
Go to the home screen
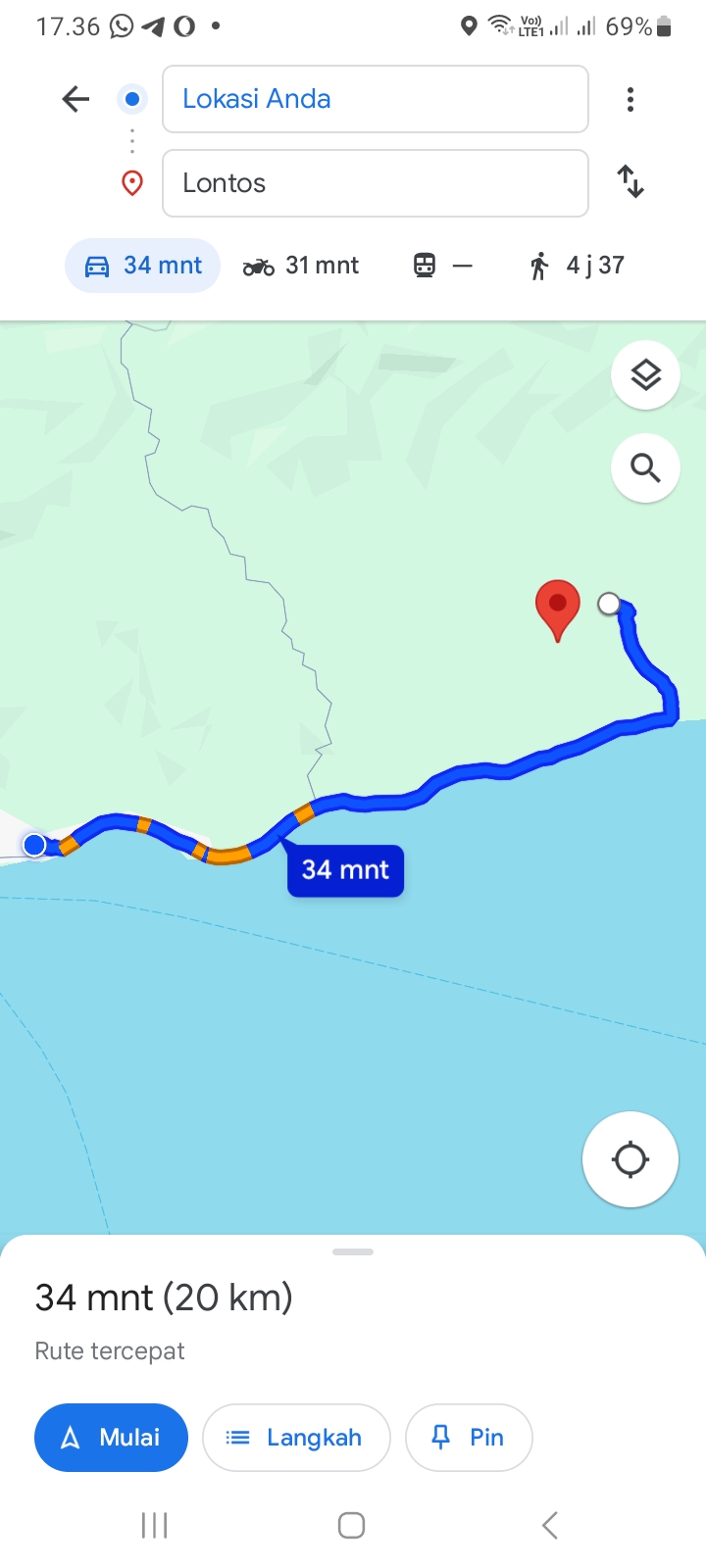point(352,1525)
